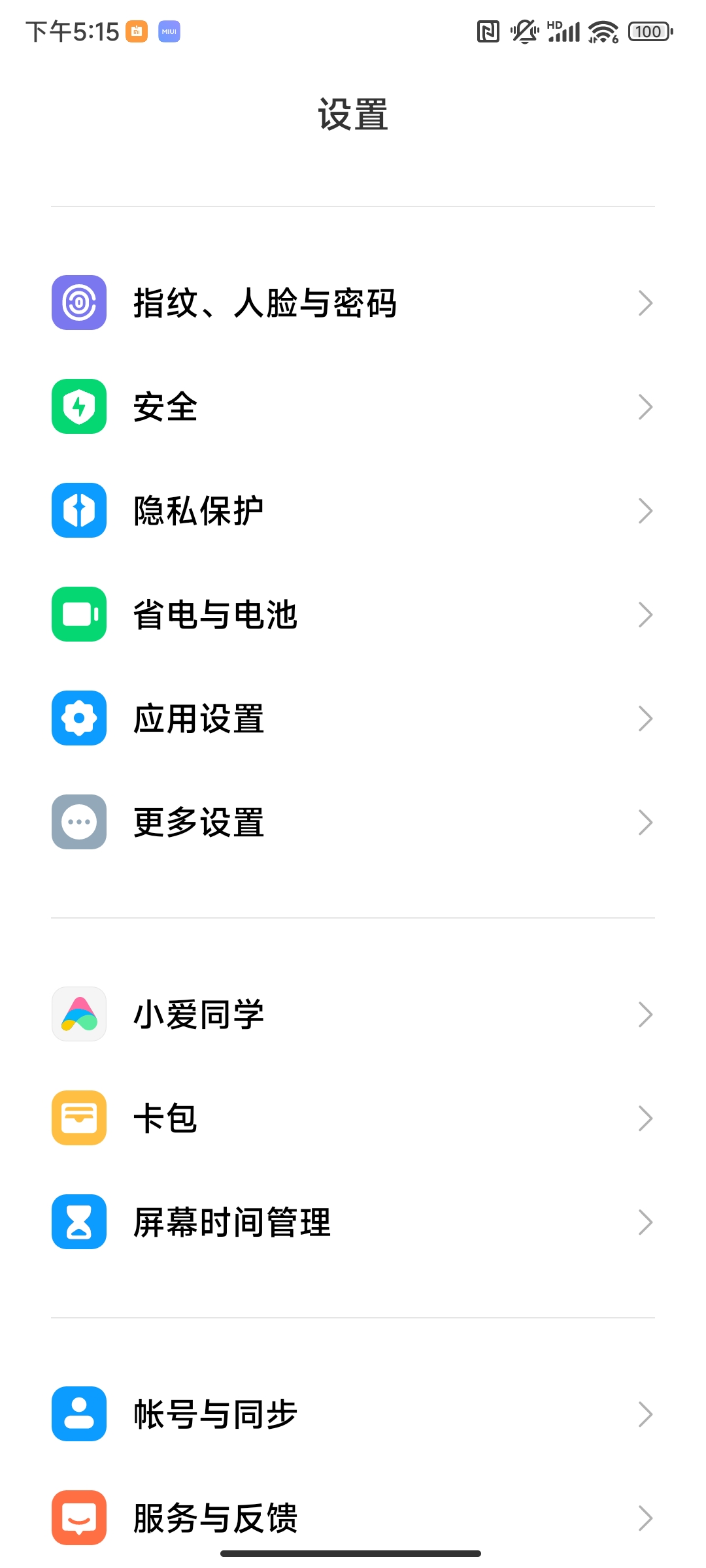Expand the 卡包 row chevron
The height and width of the screenshot is (1568, 706).
click(646, 1118)
